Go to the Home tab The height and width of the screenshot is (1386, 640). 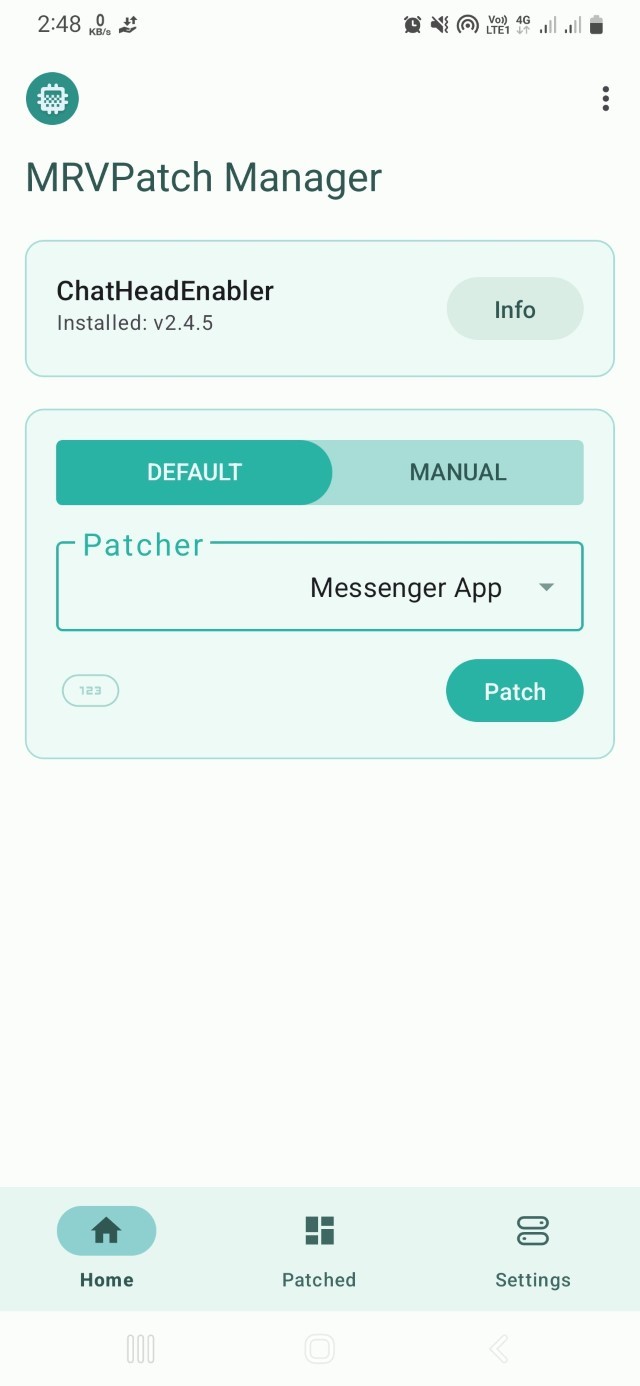pos(106,1247)
